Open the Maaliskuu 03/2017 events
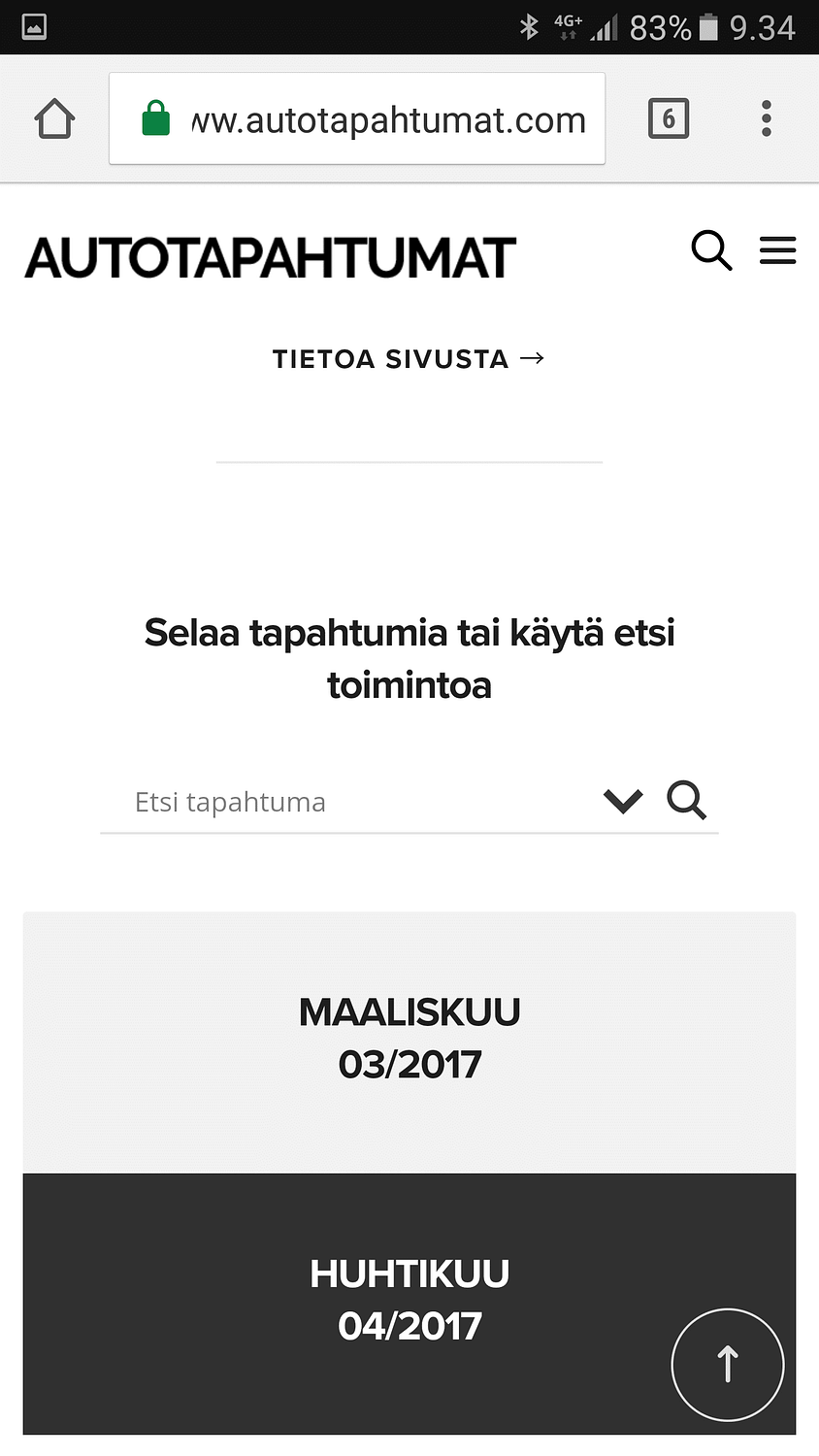Viewport: 819px width, 1456px height. click(409, 1040)
